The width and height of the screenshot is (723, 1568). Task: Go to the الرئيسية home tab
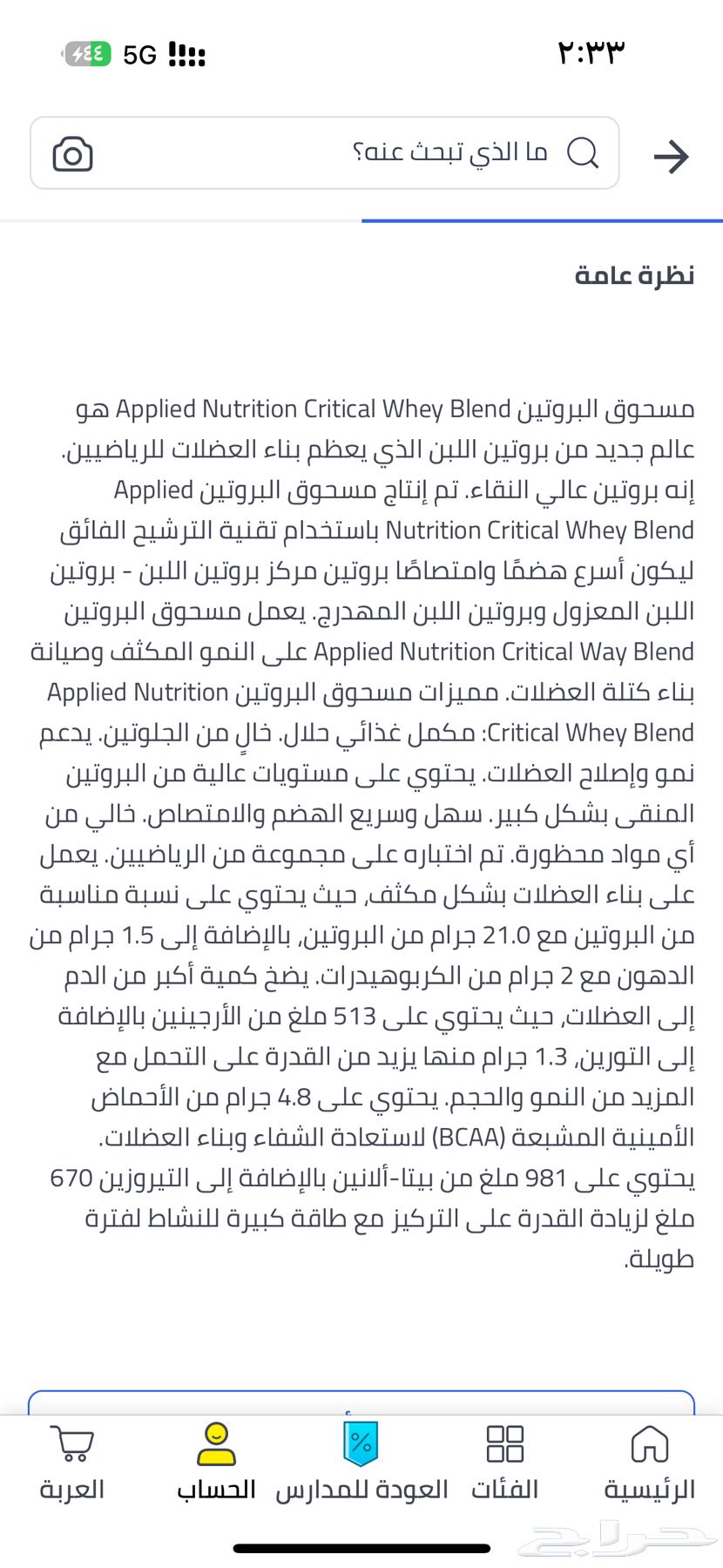point(650,1463)
